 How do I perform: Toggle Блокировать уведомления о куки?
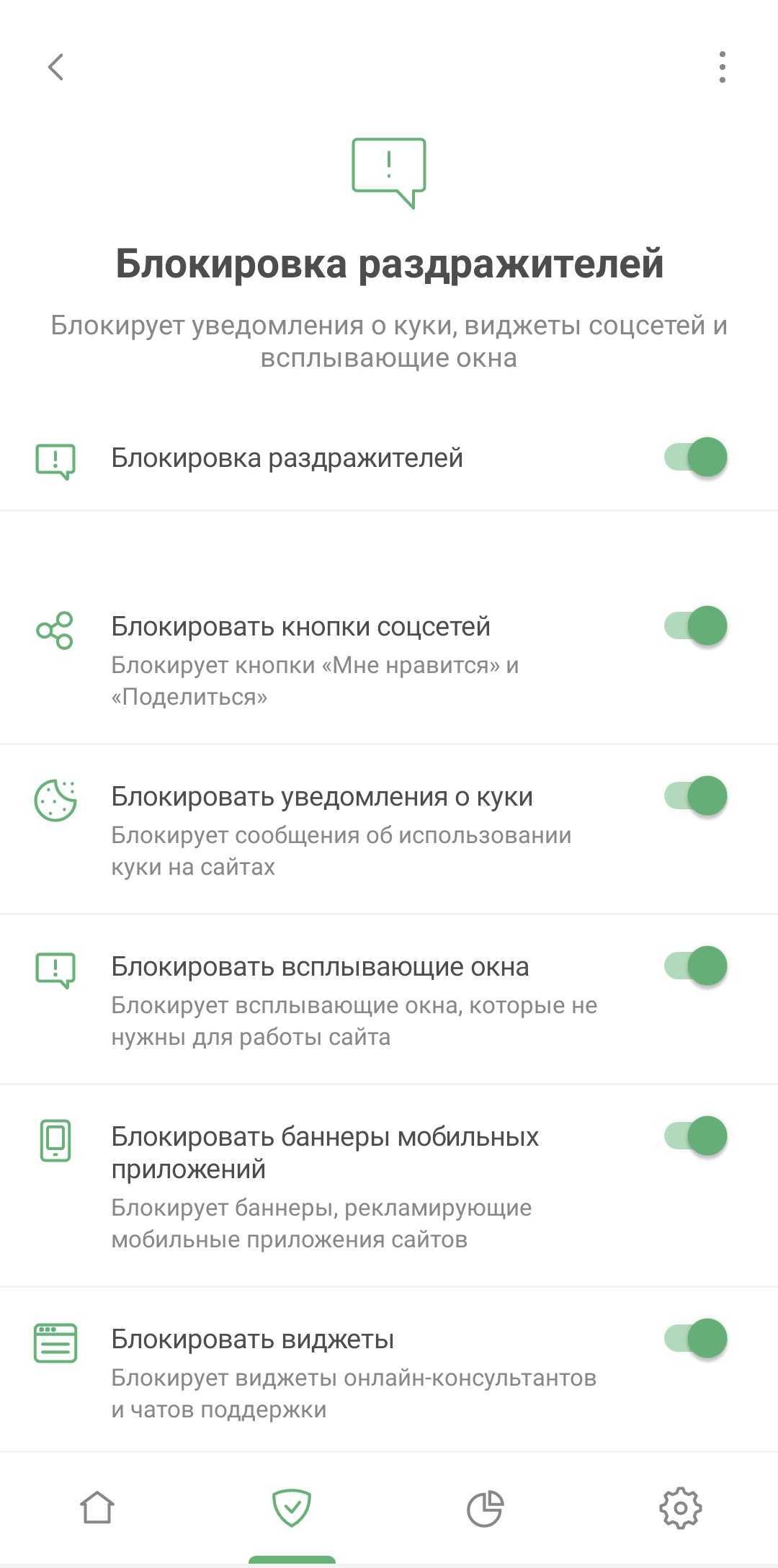pos(696,796)
